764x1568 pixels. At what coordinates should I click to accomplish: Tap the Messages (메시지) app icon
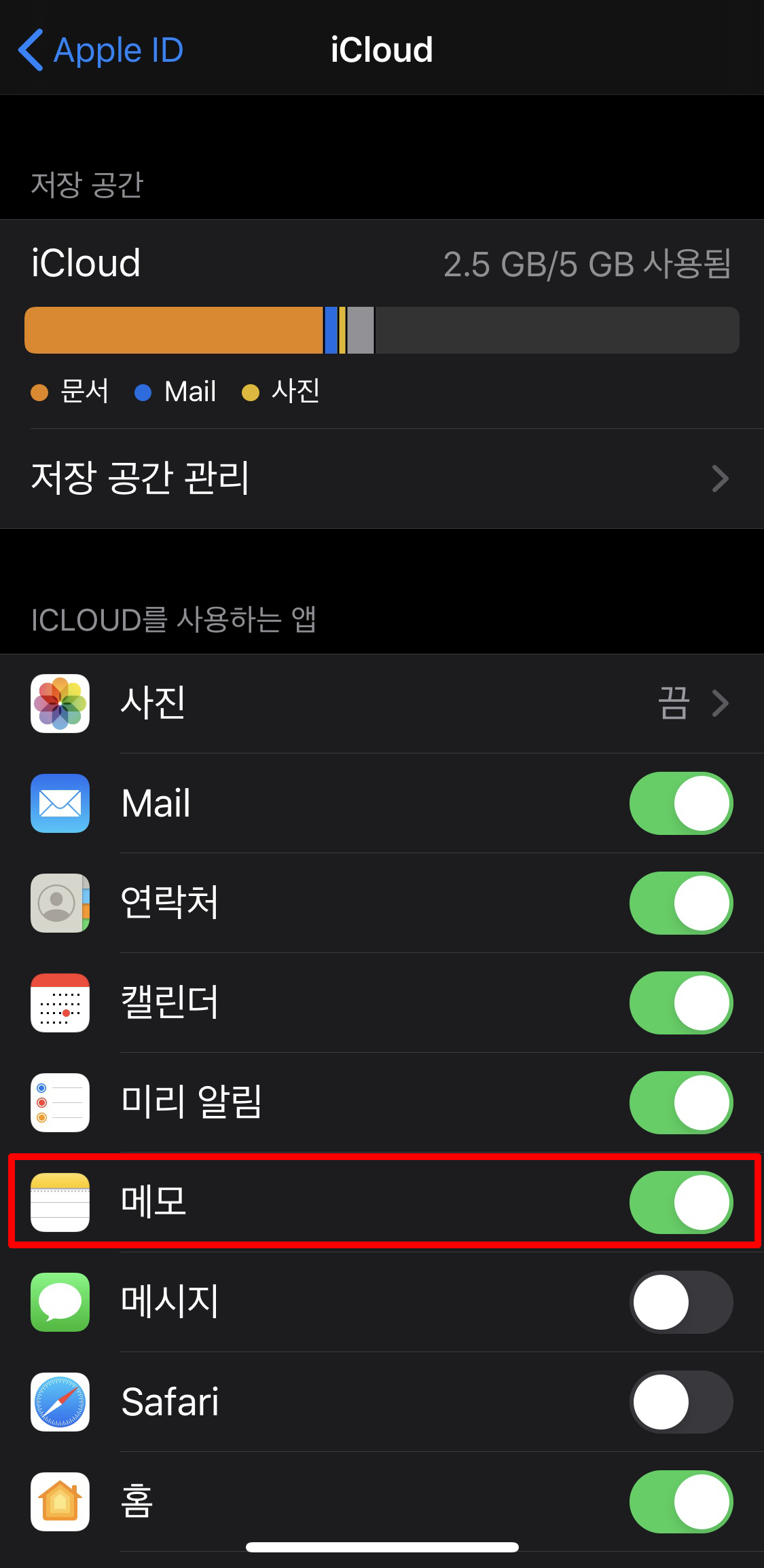60,1302
